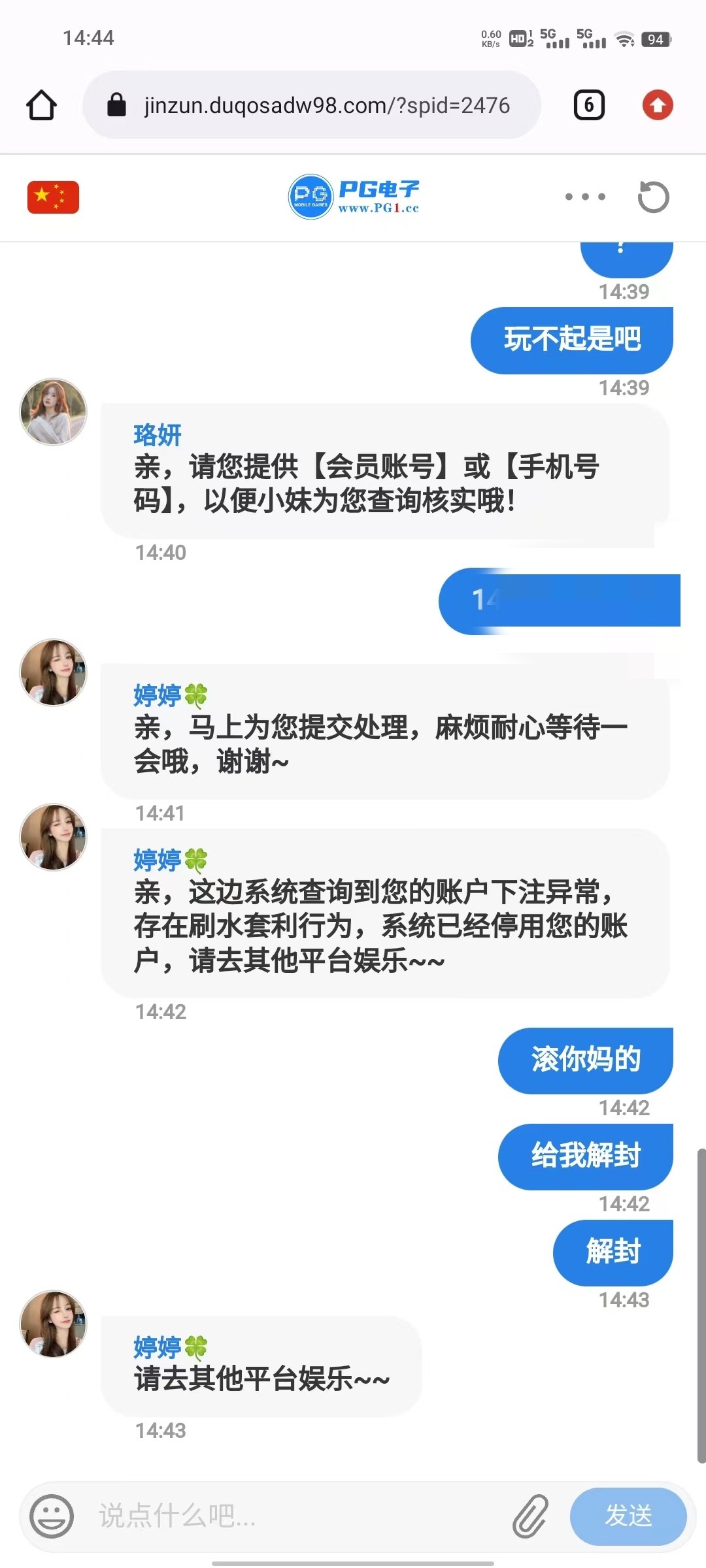Click the message bubble saying 玩不起是吧
This screenshot has width=706, height=1568.
573,339
